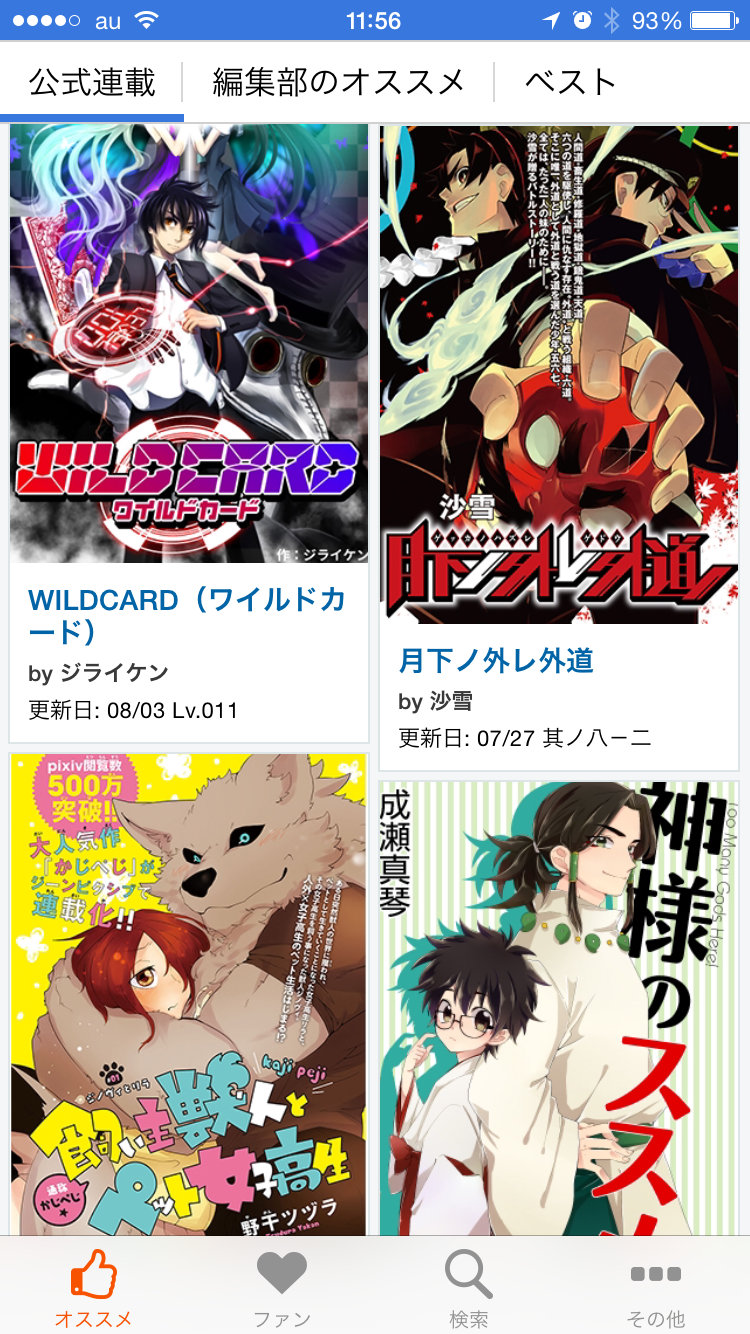Open the 編集部のオススメ tab
The image size is (750, 1334).
pyautogui.click(x=338, y=82)
